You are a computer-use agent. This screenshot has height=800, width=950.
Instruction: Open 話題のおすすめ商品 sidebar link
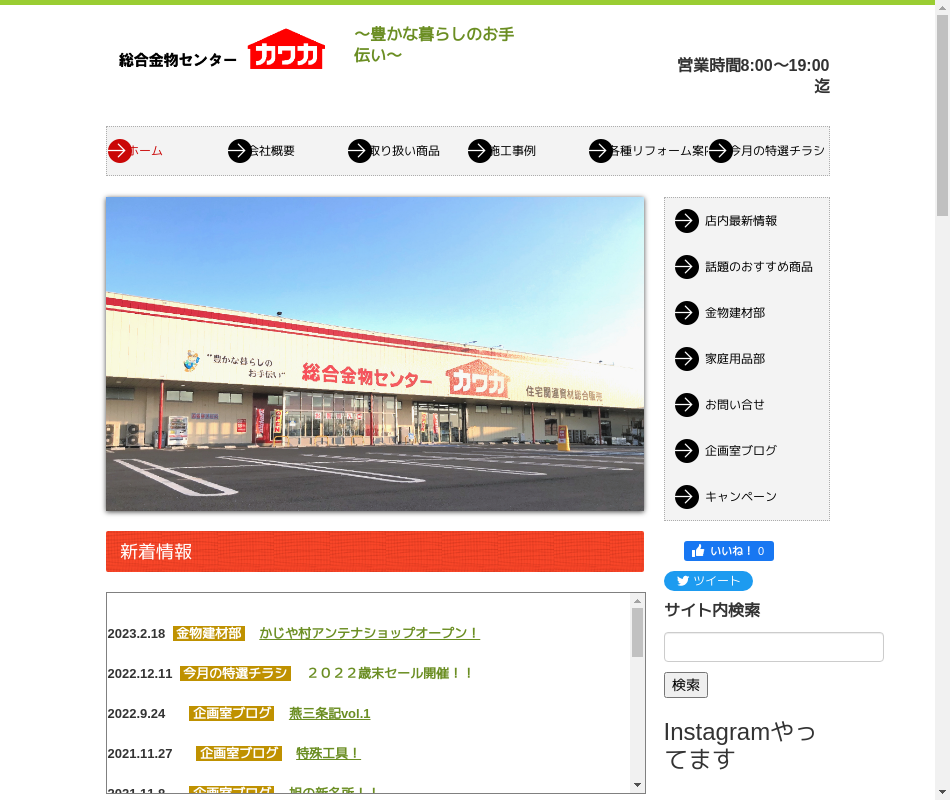point(758,267)
